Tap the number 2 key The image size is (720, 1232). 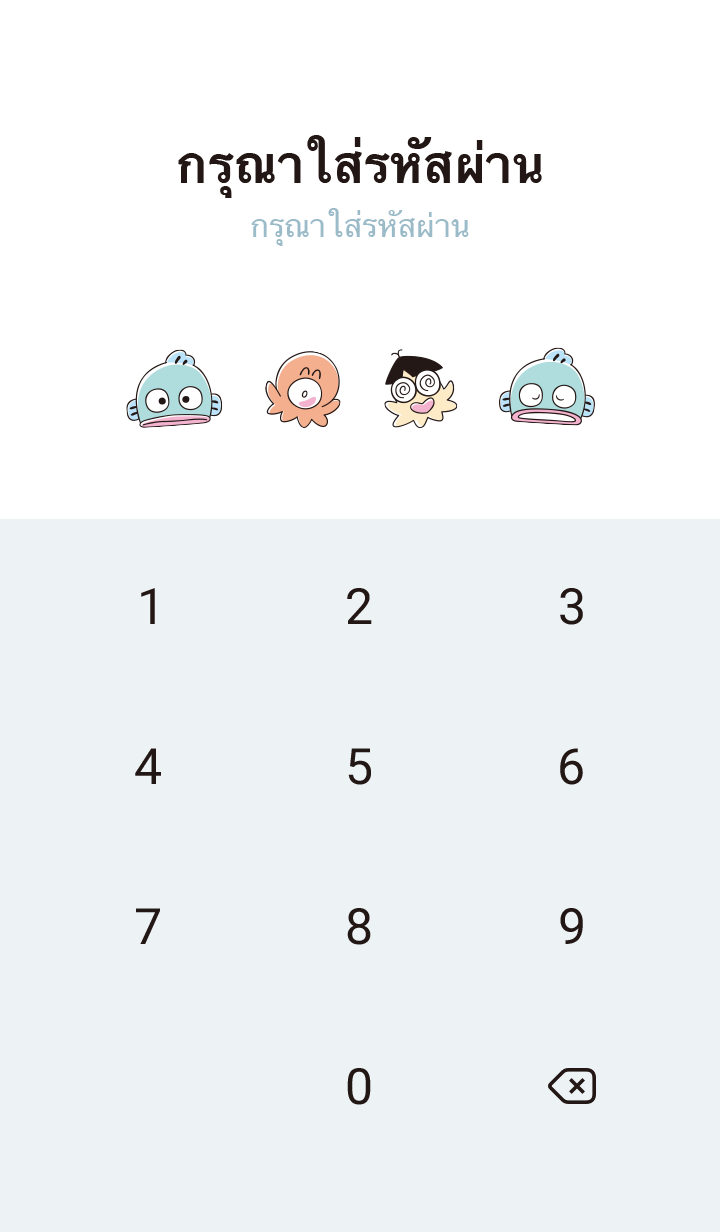click(x=359, y=607)
